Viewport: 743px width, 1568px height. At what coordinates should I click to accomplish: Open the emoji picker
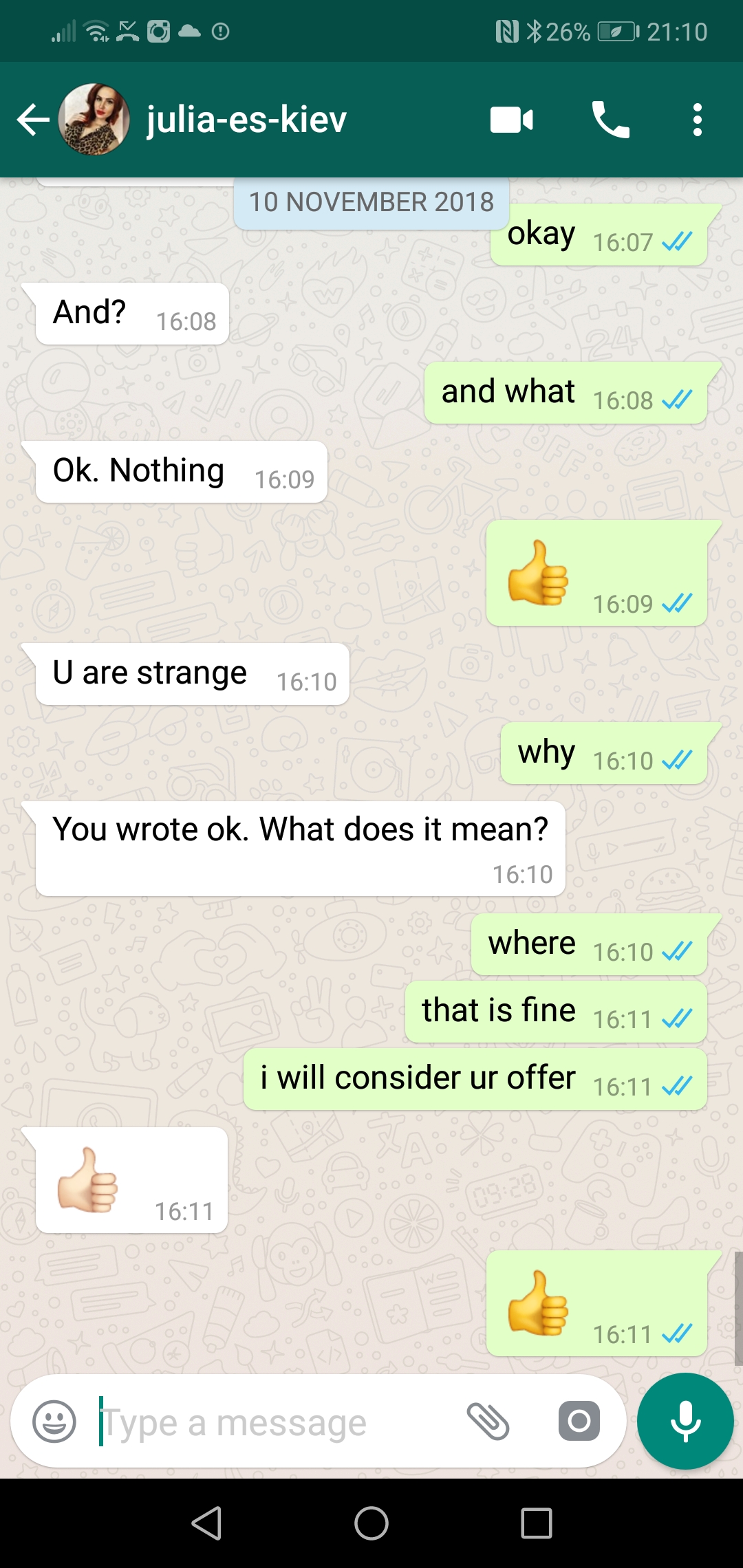[x=54, y=1420]
